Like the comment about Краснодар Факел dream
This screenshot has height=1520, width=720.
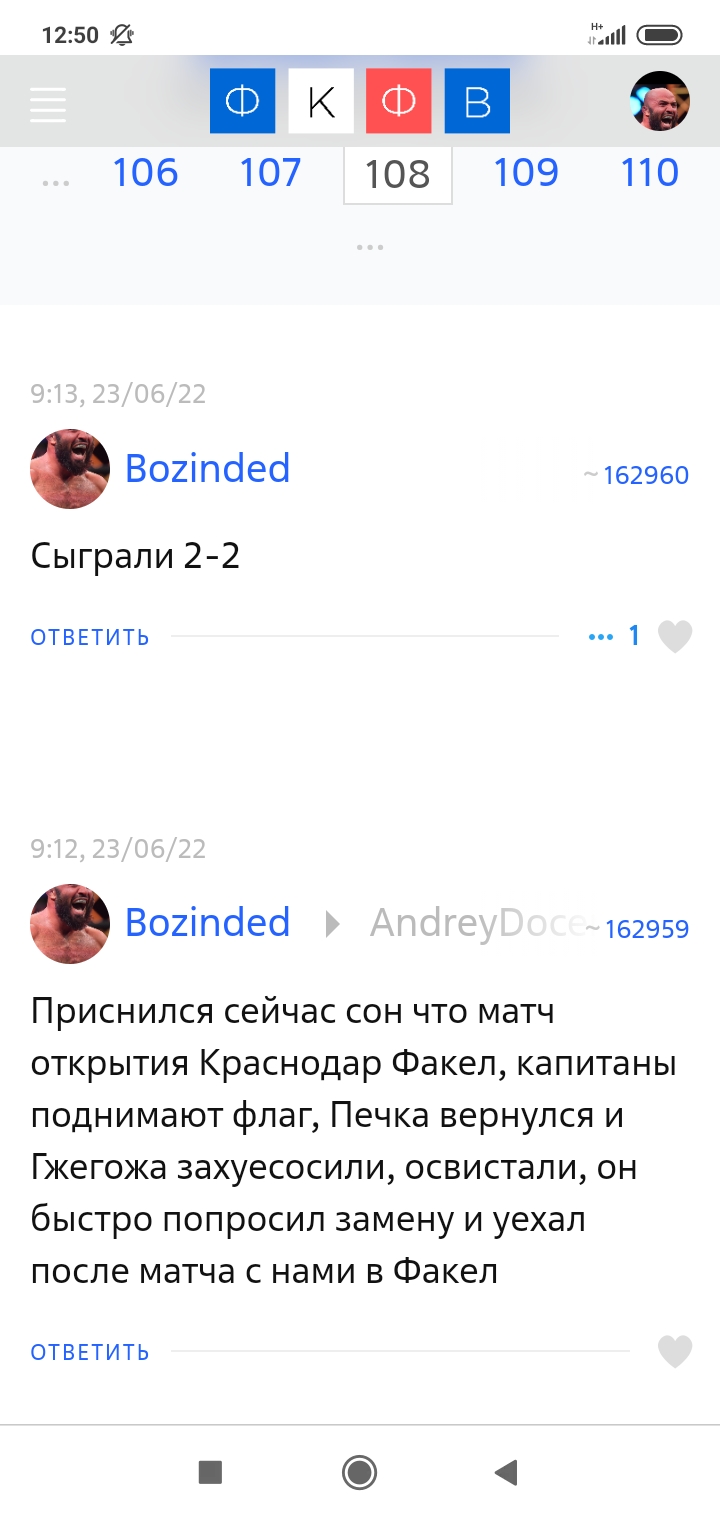click(x=675, y=1352)
